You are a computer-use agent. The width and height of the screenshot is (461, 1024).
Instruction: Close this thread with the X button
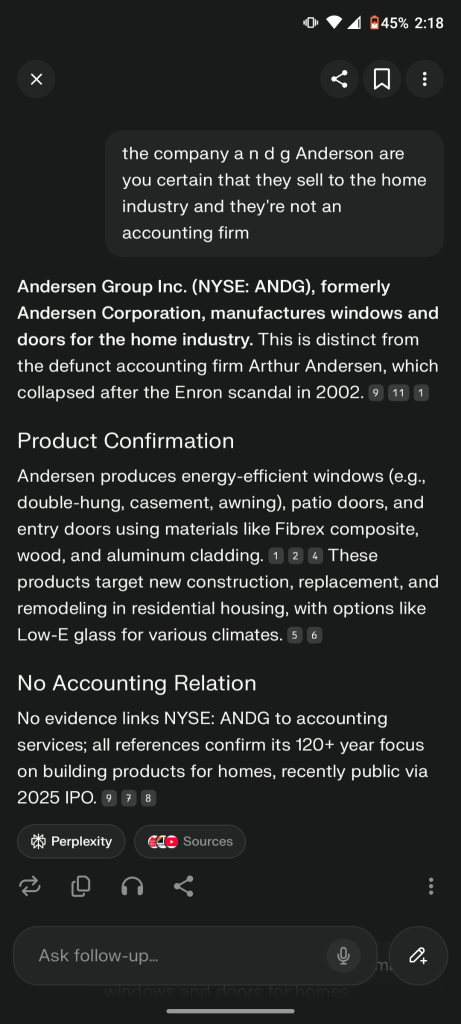point(37,79)
